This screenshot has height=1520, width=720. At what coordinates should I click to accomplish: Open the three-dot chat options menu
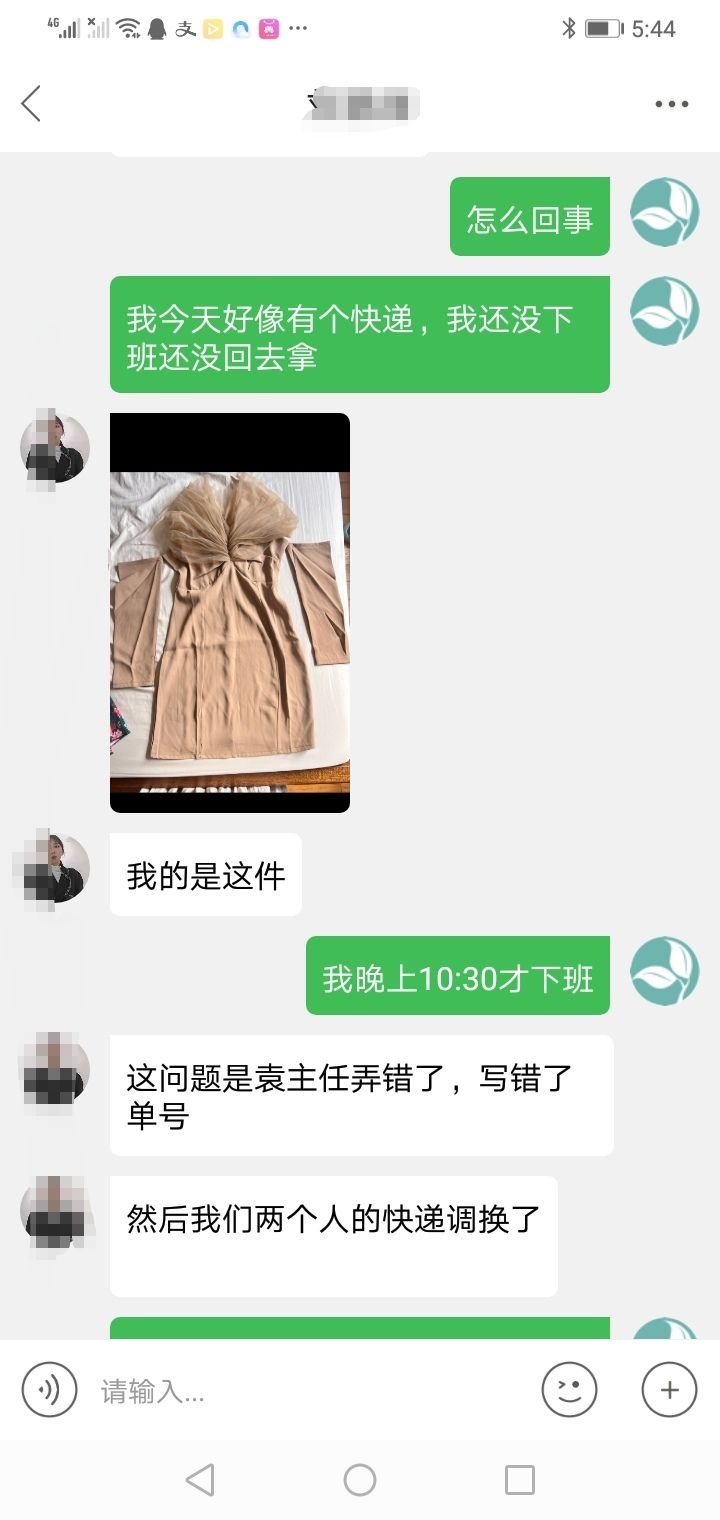(671, 104)
